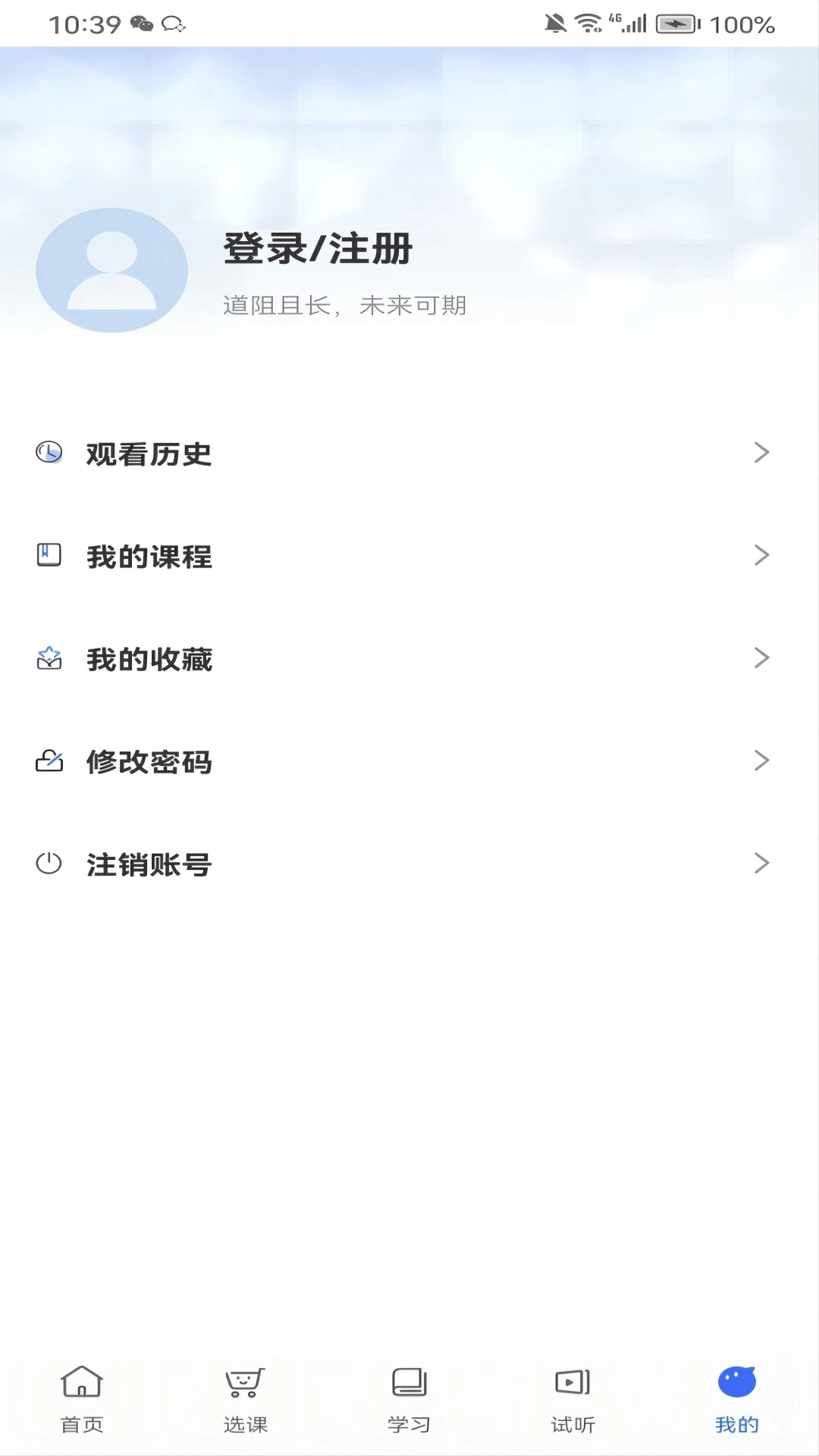Click the 我的课程 book icon

[x=47, y=556]
